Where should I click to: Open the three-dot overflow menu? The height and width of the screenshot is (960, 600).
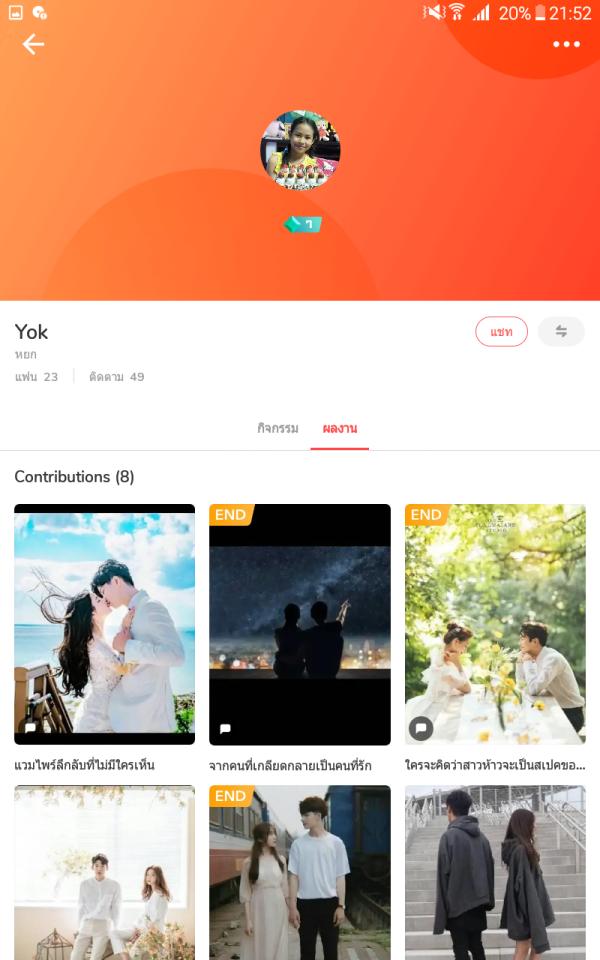point(566,44)
